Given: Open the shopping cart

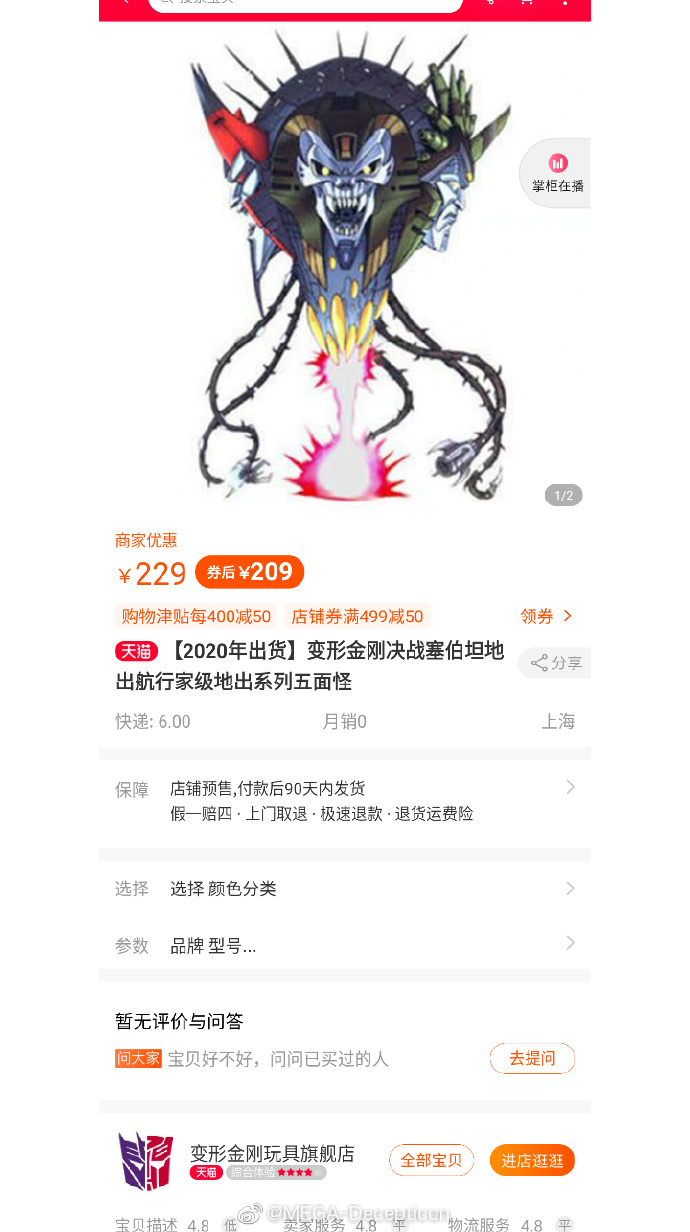Looking at the screenshot, I should [526, 3].
